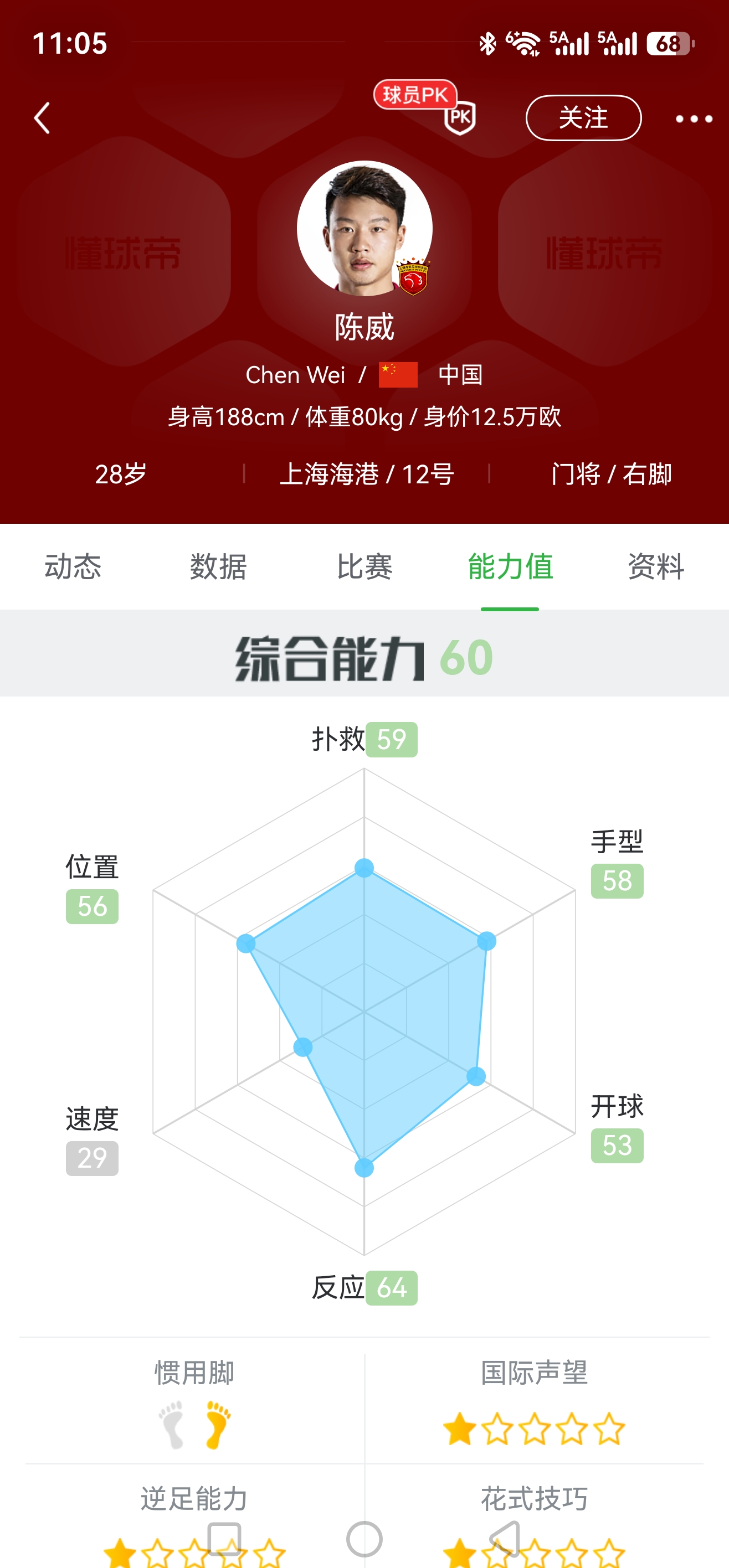Open recent apps from navigation bar
The image size is (729, 1568).
pyautogui.click(x=224, y=1539)
